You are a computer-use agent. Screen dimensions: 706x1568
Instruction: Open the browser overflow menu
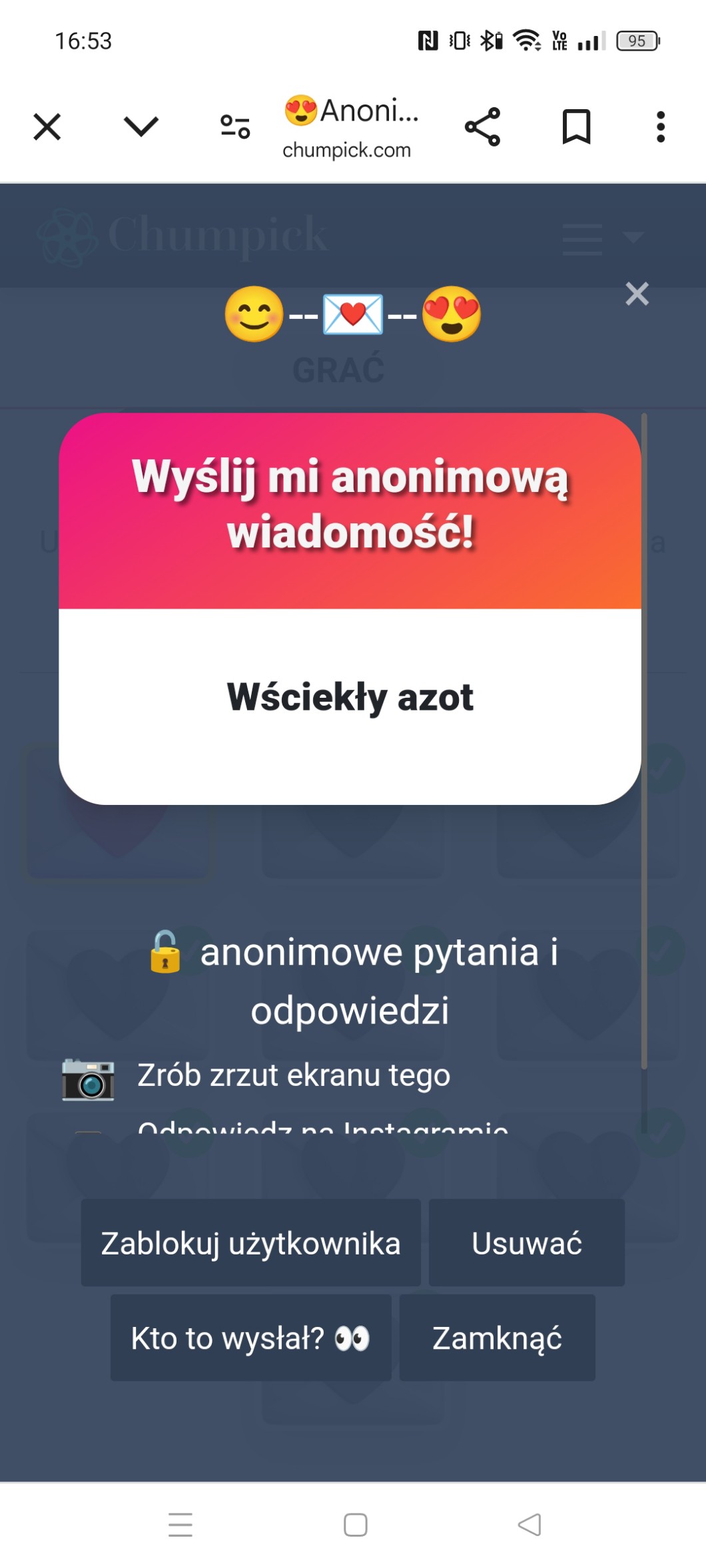click(x=660, y=127)
